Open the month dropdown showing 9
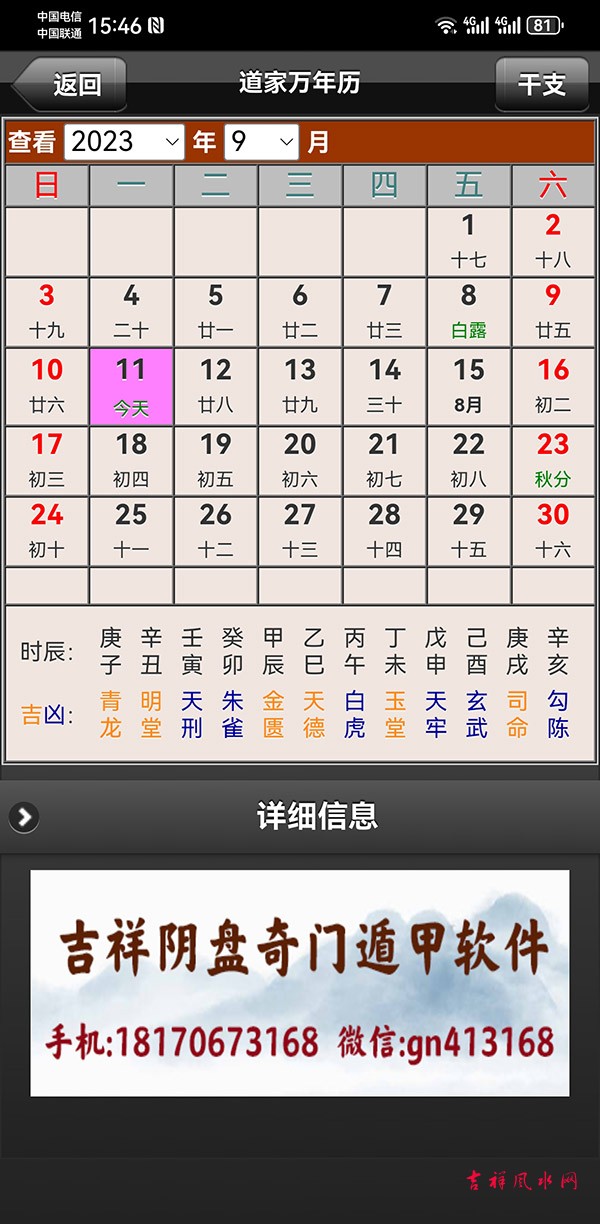Viewport: 600px width, 1224px height. pyautogui.click(x=262, y=142)
